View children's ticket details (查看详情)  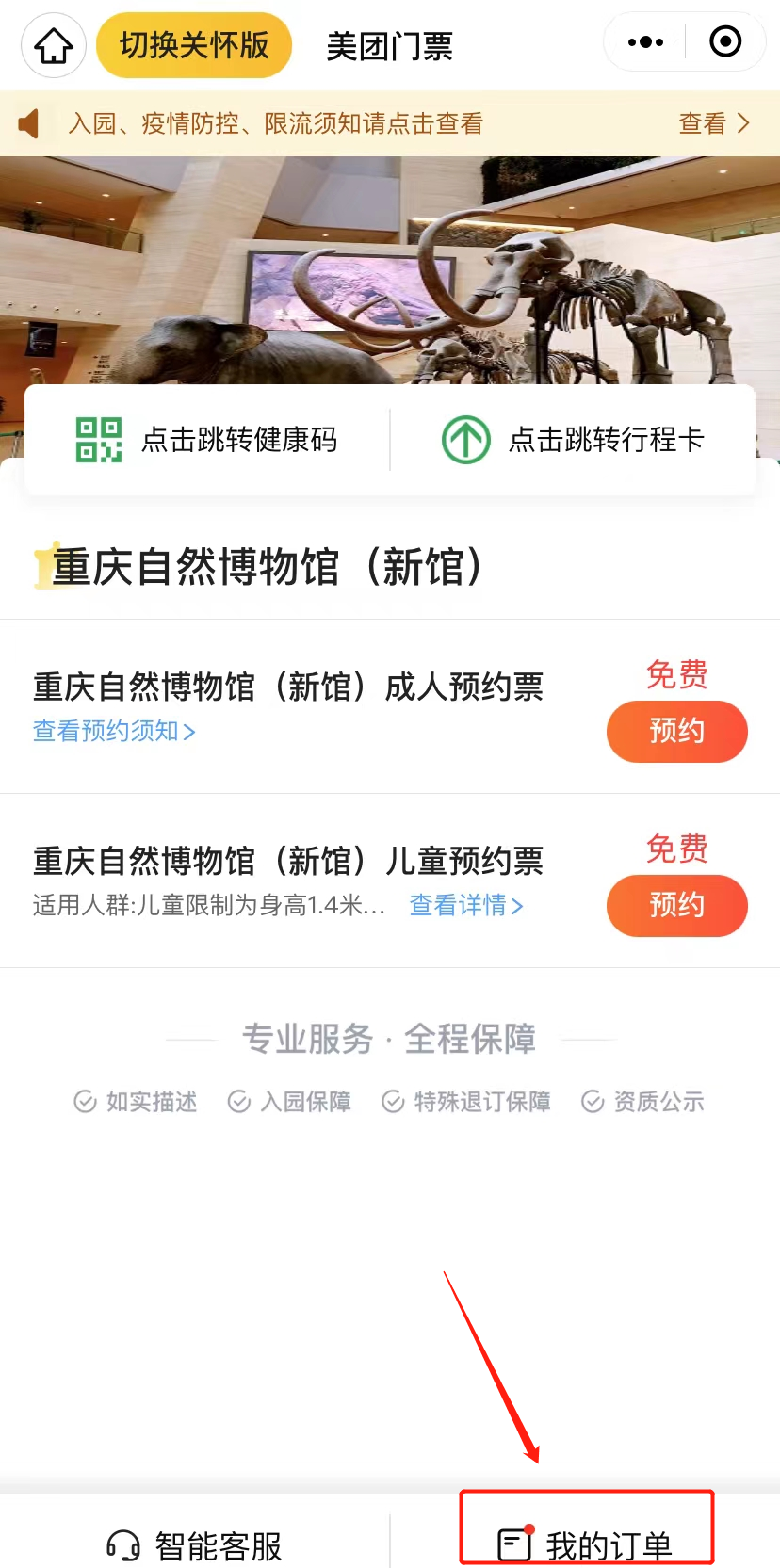tap(466, 906)
